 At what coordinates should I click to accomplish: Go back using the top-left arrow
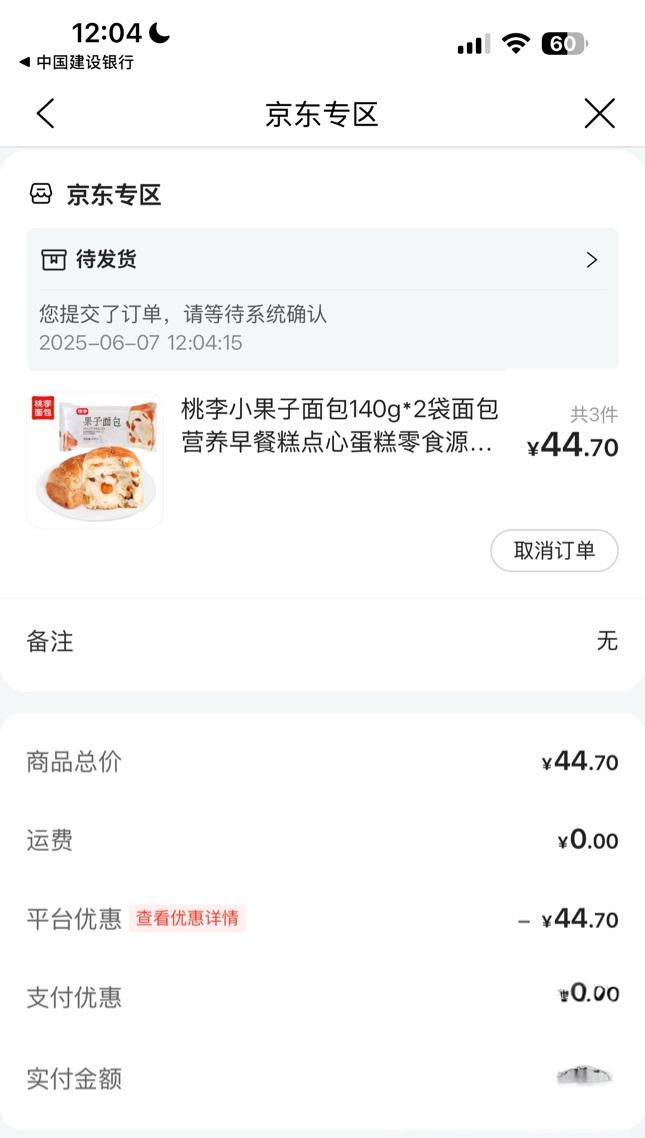tap(45, 114)
